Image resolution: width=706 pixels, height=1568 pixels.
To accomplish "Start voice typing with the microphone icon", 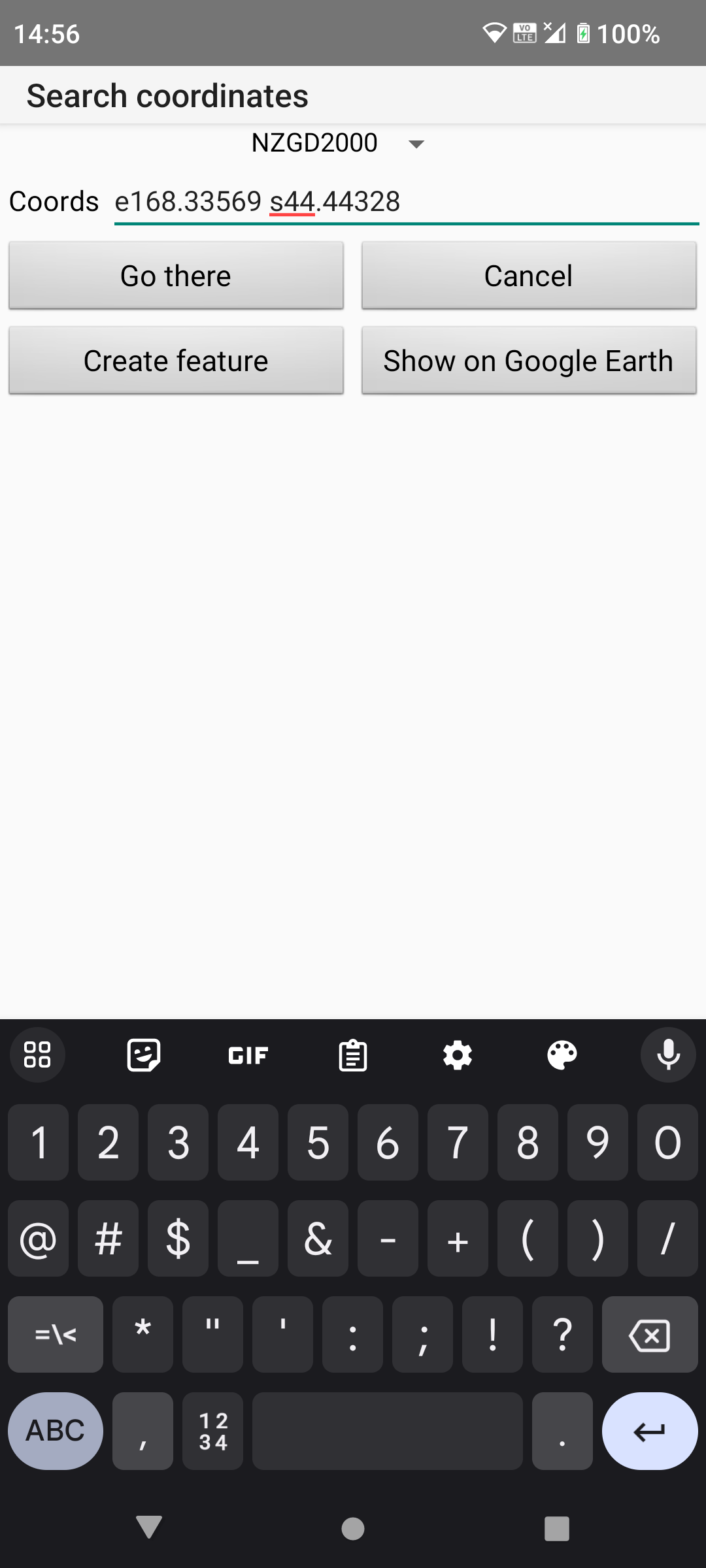I will (667, 1054).
